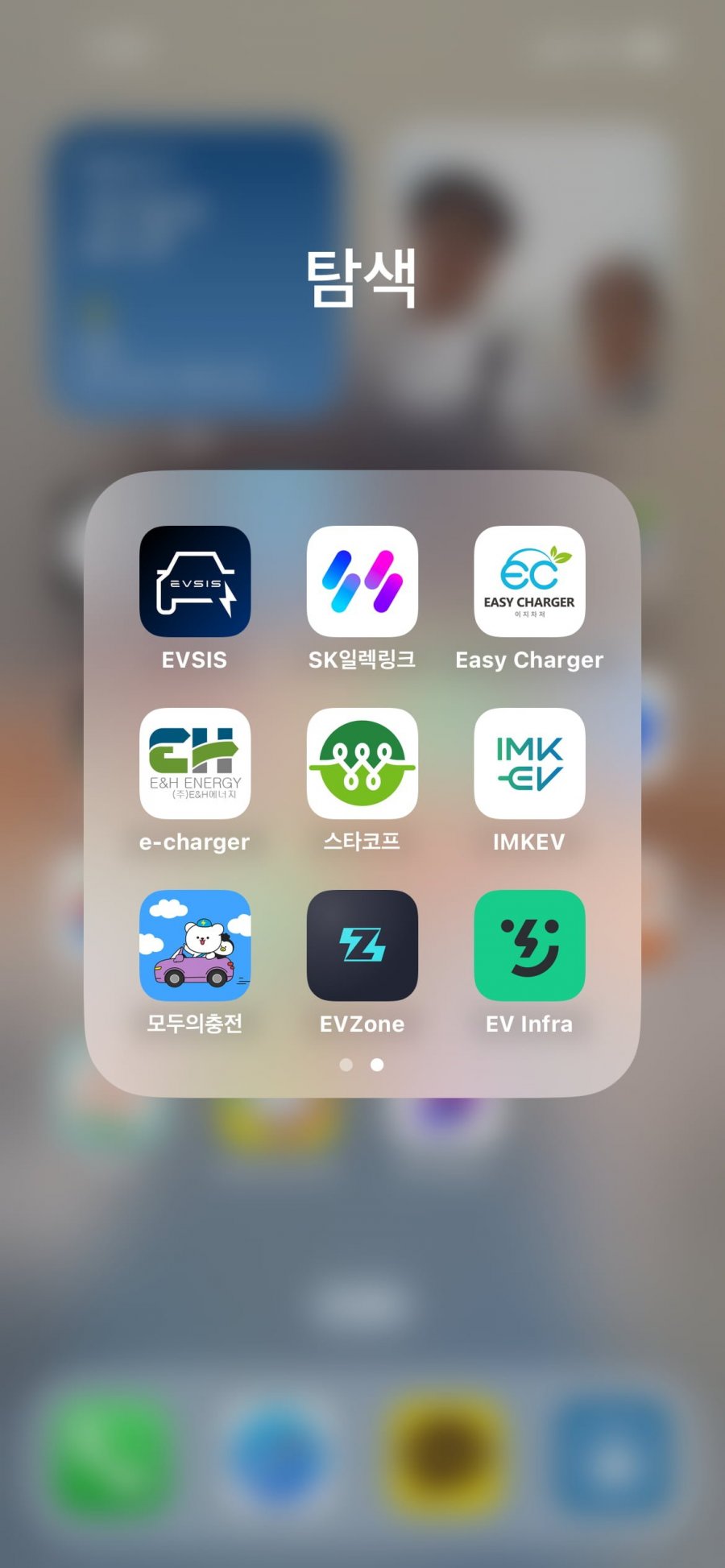Open the EVSIS app
Image resolution: width=725 pixels, height=1568 pixels.
[195, 581]
